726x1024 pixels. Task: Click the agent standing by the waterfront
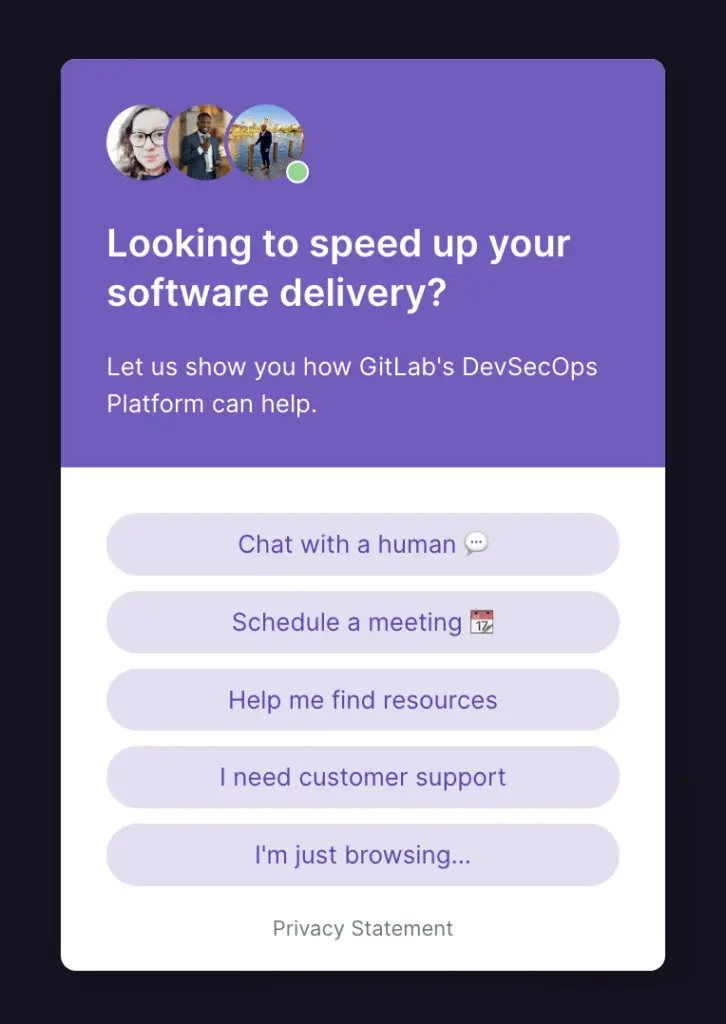point(268,142)
